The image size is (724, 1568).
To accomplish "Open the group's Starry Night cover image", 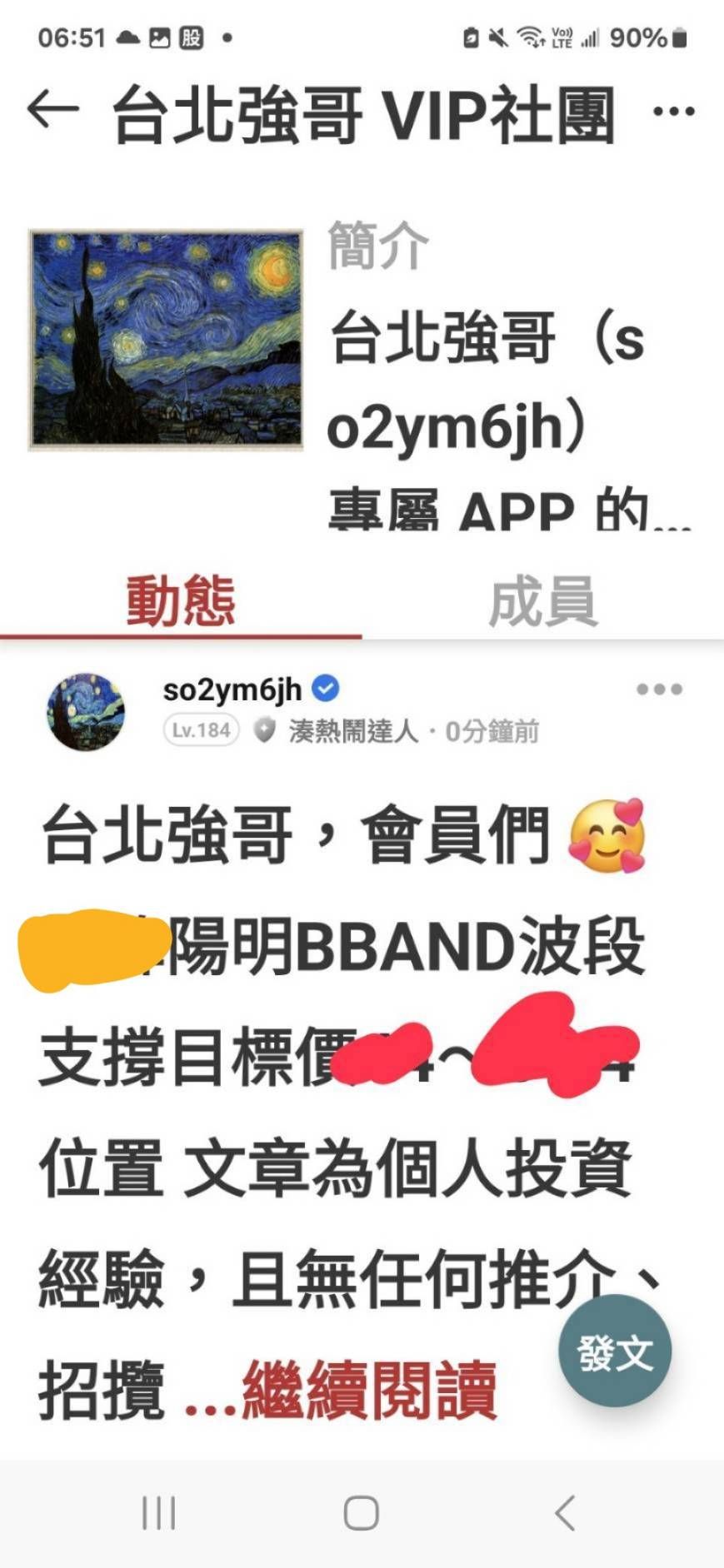I will point(166,340).
